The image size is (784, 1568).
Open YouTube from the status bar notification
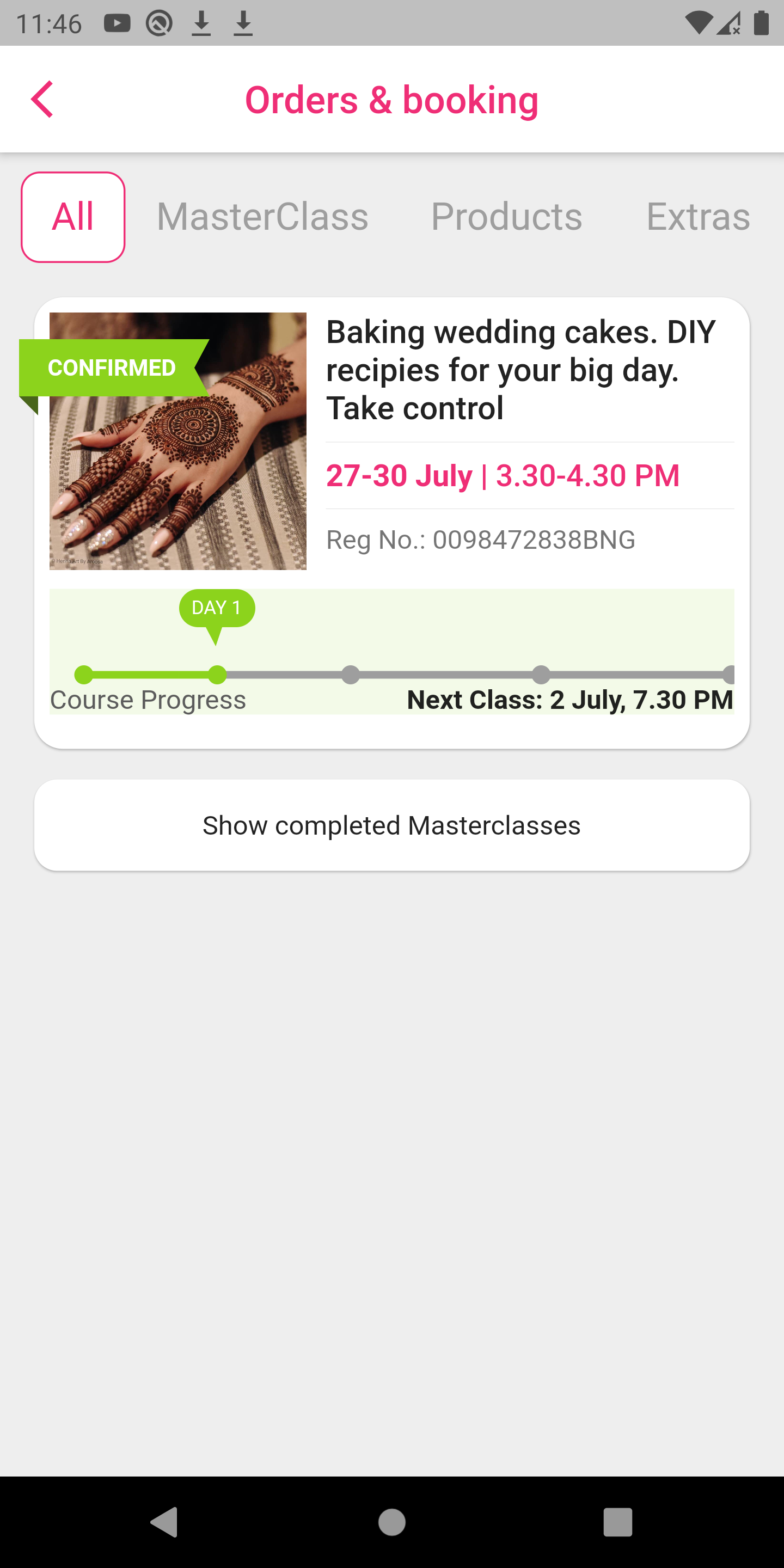(x=117, y=23)
